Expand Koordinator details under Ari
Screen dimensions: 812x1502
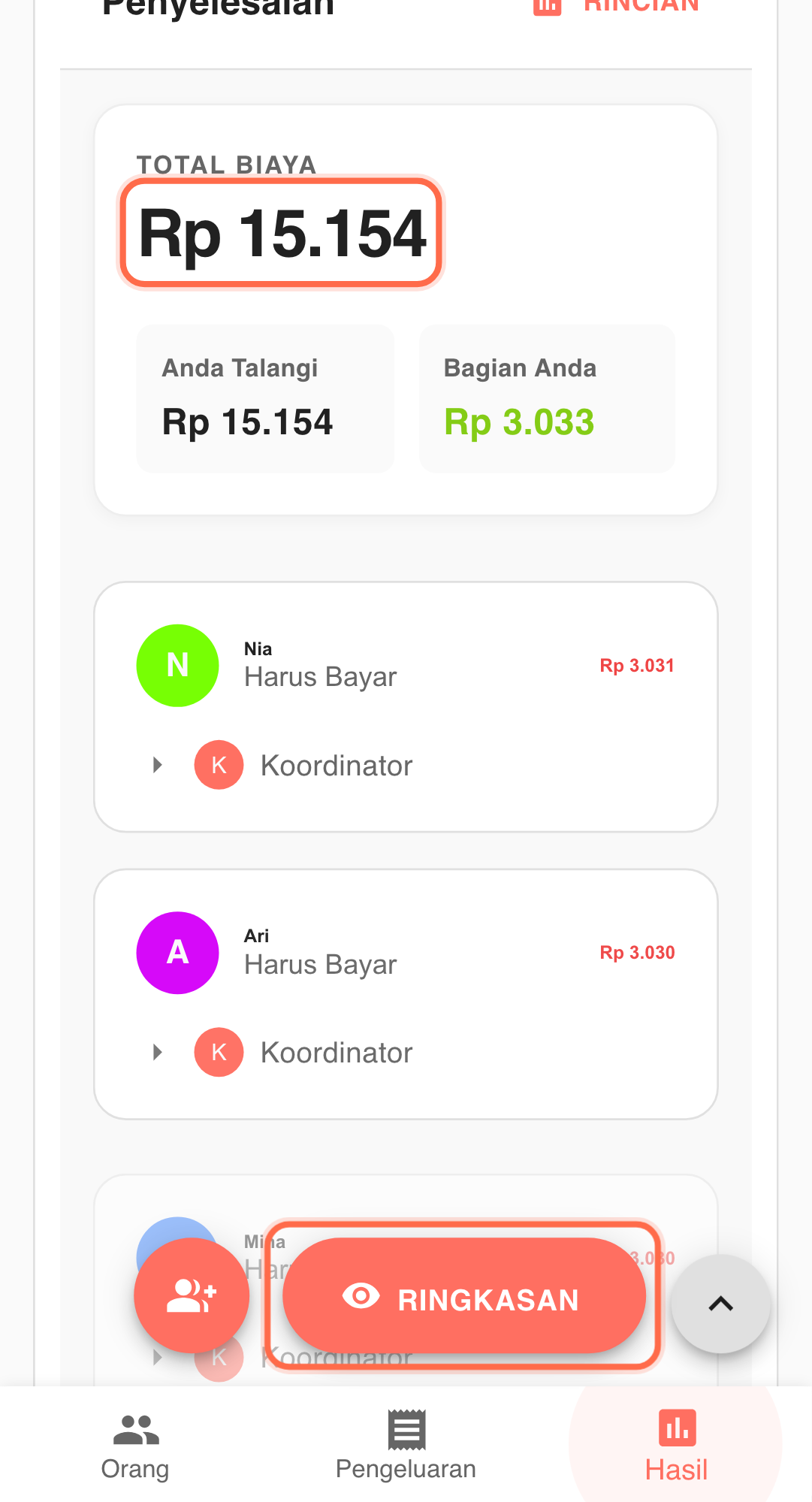coord(157,1052)
